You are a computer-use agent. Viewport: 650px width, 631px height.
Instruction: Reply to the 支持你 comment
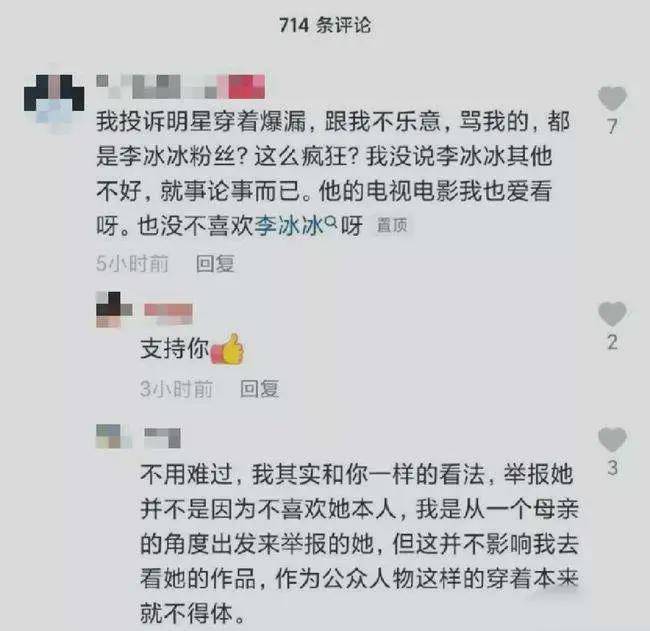pos(259,388)
